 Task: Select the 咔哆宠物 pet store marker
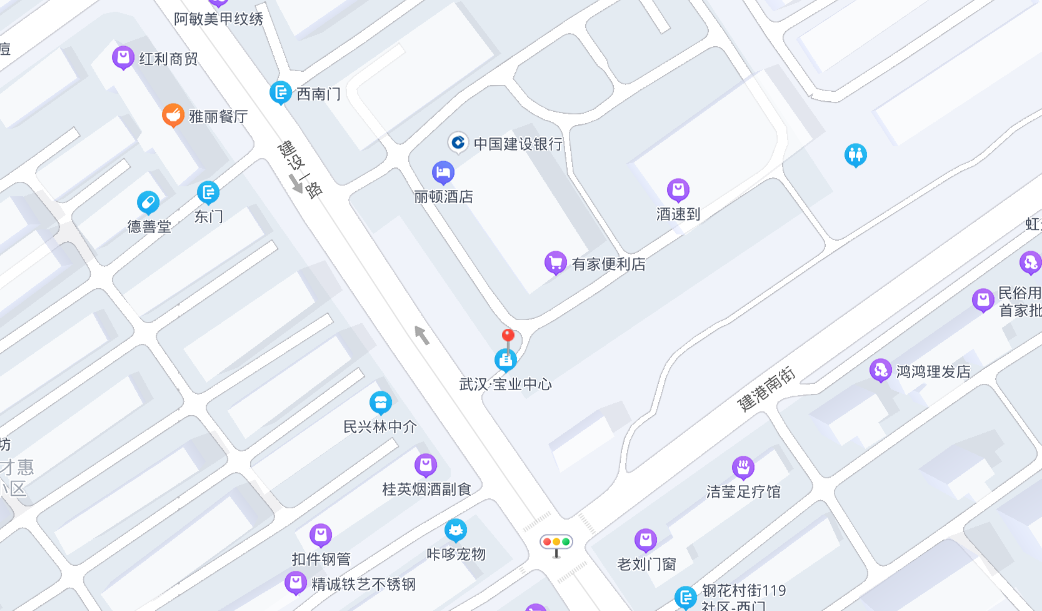pyautogui.click(x=456, y=530)
